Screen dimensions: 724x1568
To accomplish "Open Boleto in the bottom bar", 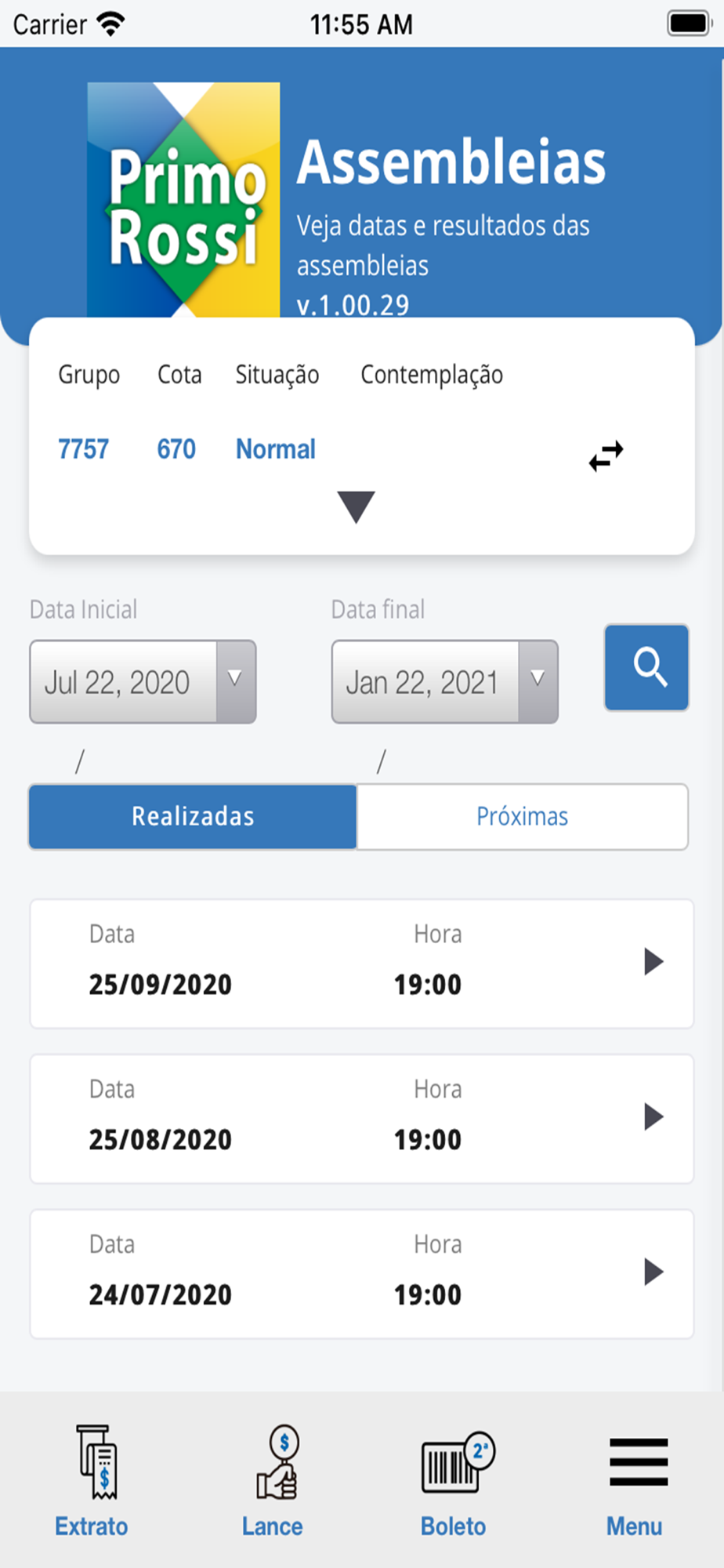I will tap(454, 1481).
